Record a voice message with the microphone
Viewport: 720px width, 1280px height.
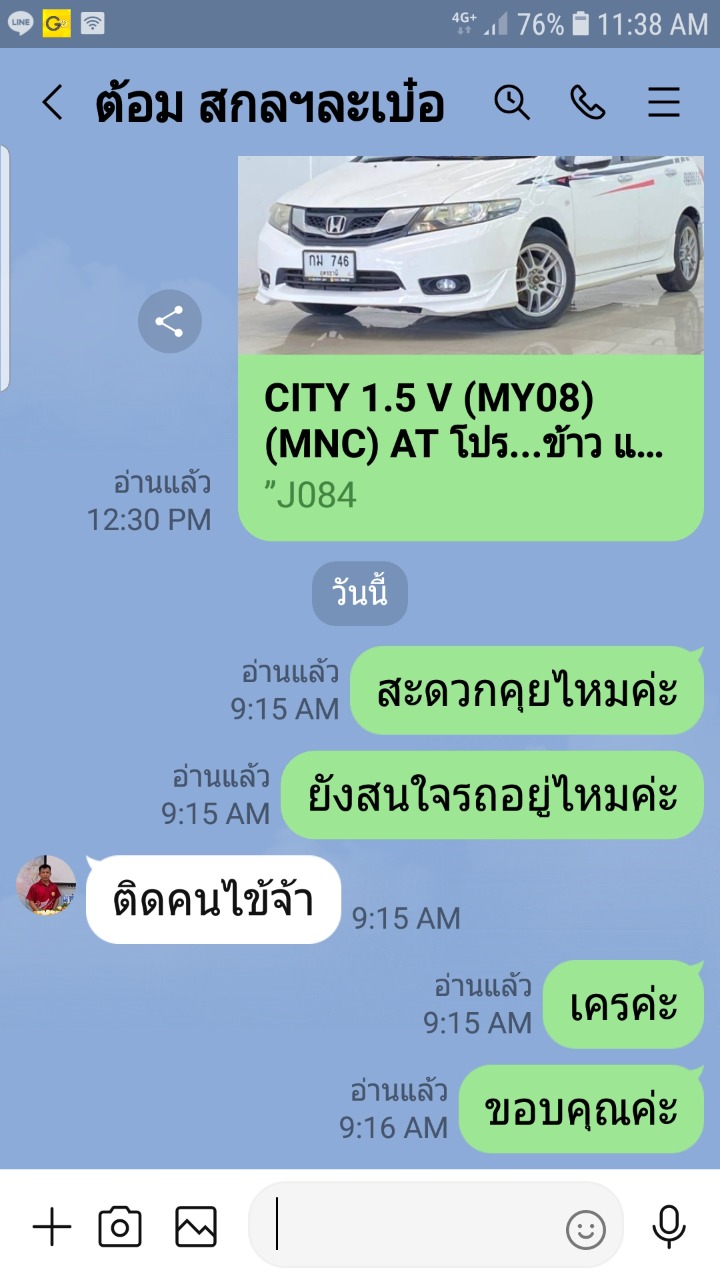(668, 1227)
